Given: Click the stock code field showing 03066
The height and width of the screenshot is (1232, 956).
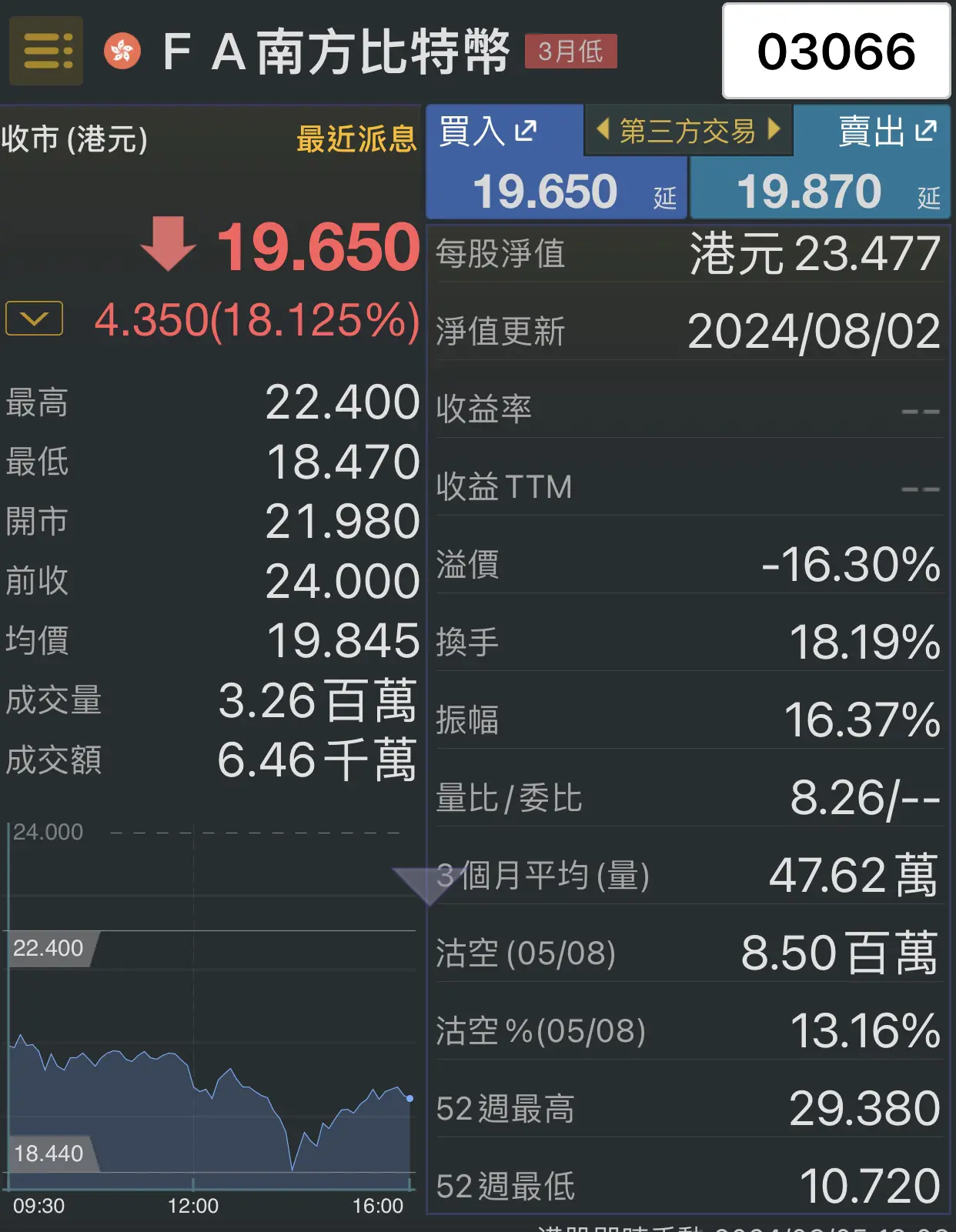Looking at the screenshot, I should [x=836, y=51].
